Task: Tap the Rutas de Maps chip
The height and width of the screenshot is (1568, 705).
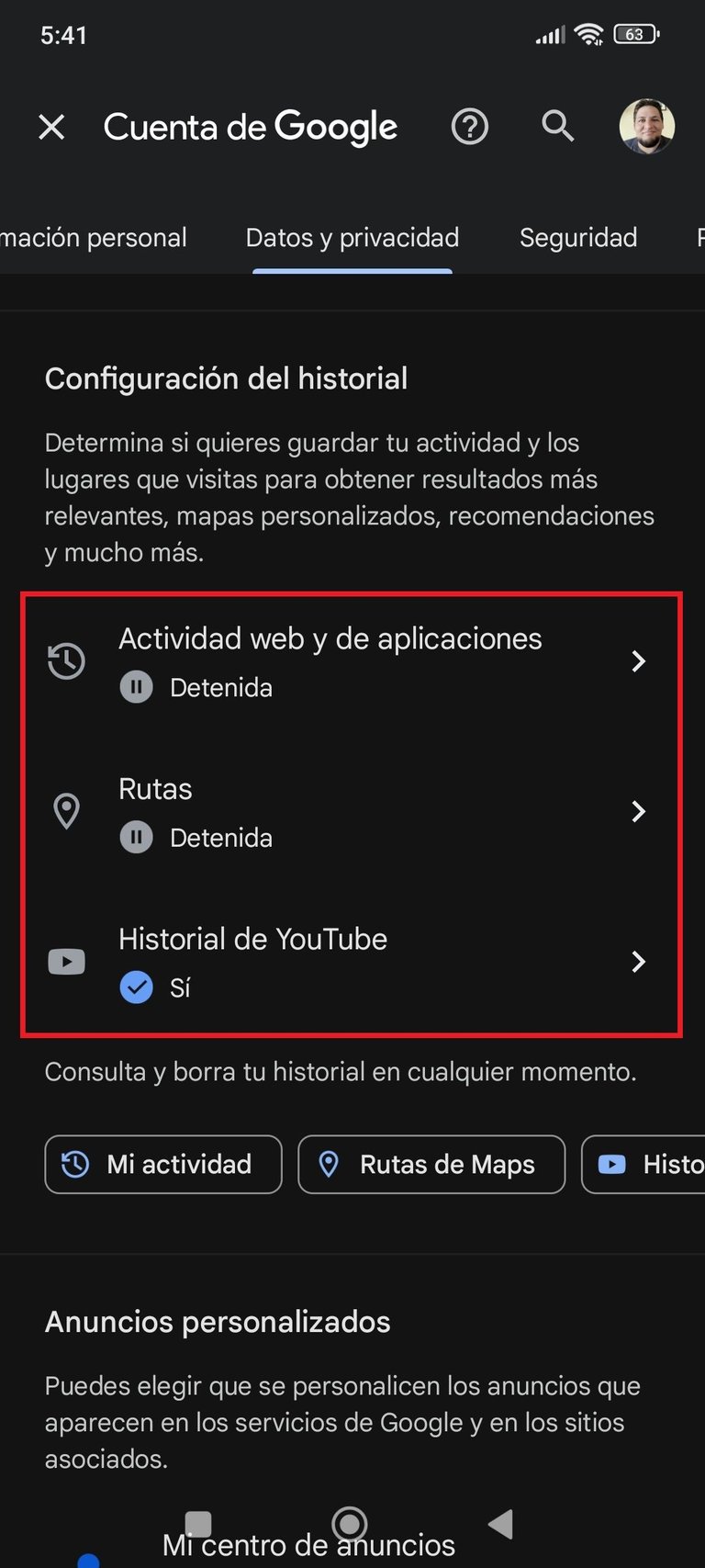Action: click(431, 1165)
